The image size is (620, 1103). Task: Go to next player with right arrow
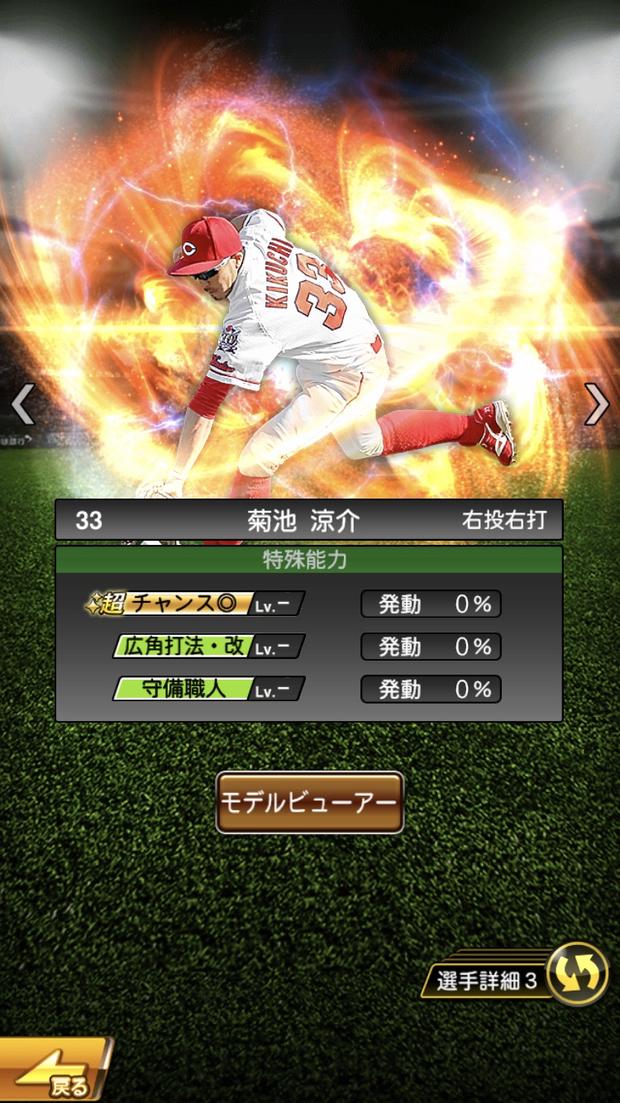pyautogui.click(x=597, y=404)
